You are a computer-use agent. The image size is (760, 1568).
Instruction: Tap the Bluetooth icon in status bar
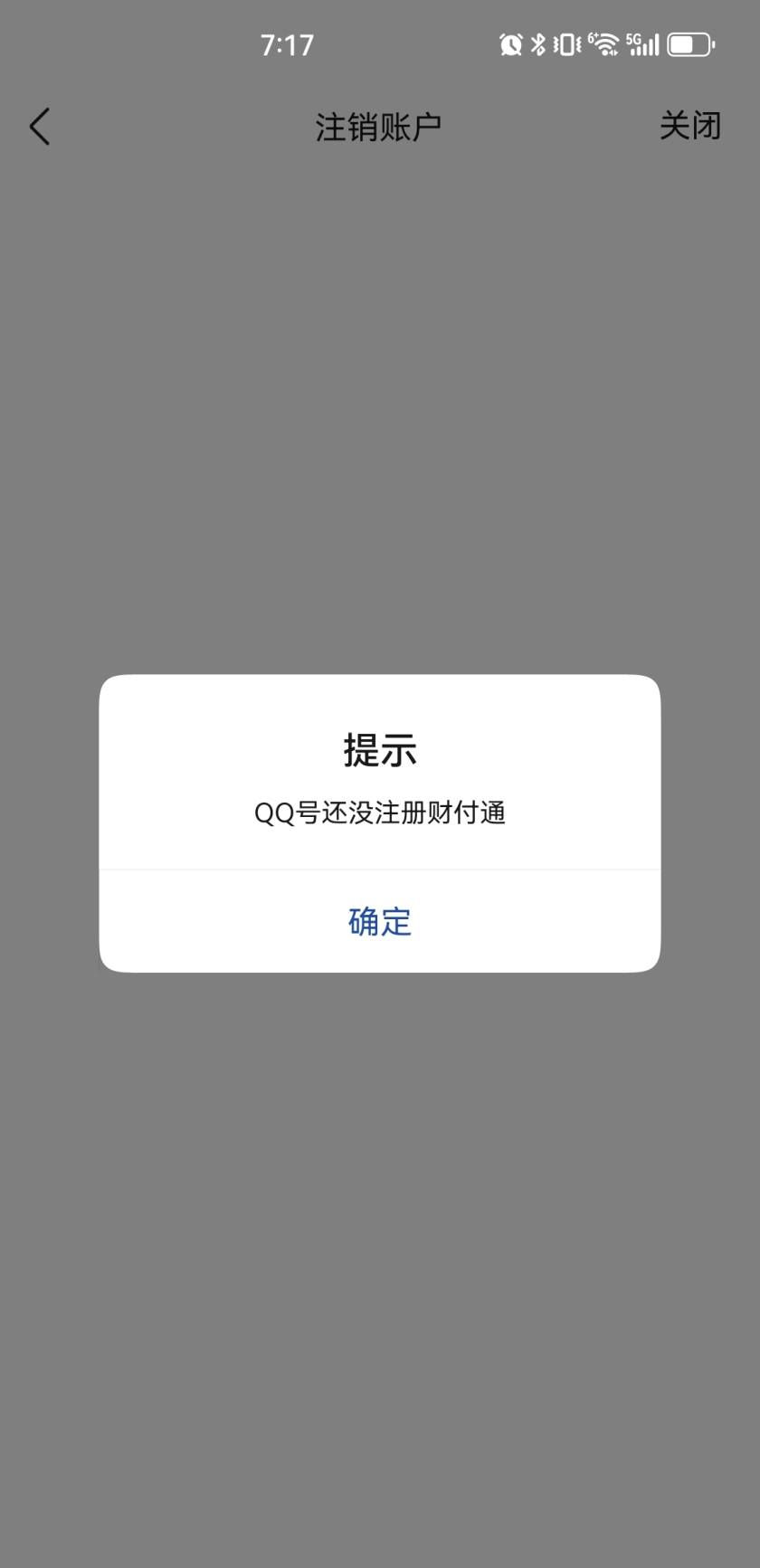click(539, 43)
